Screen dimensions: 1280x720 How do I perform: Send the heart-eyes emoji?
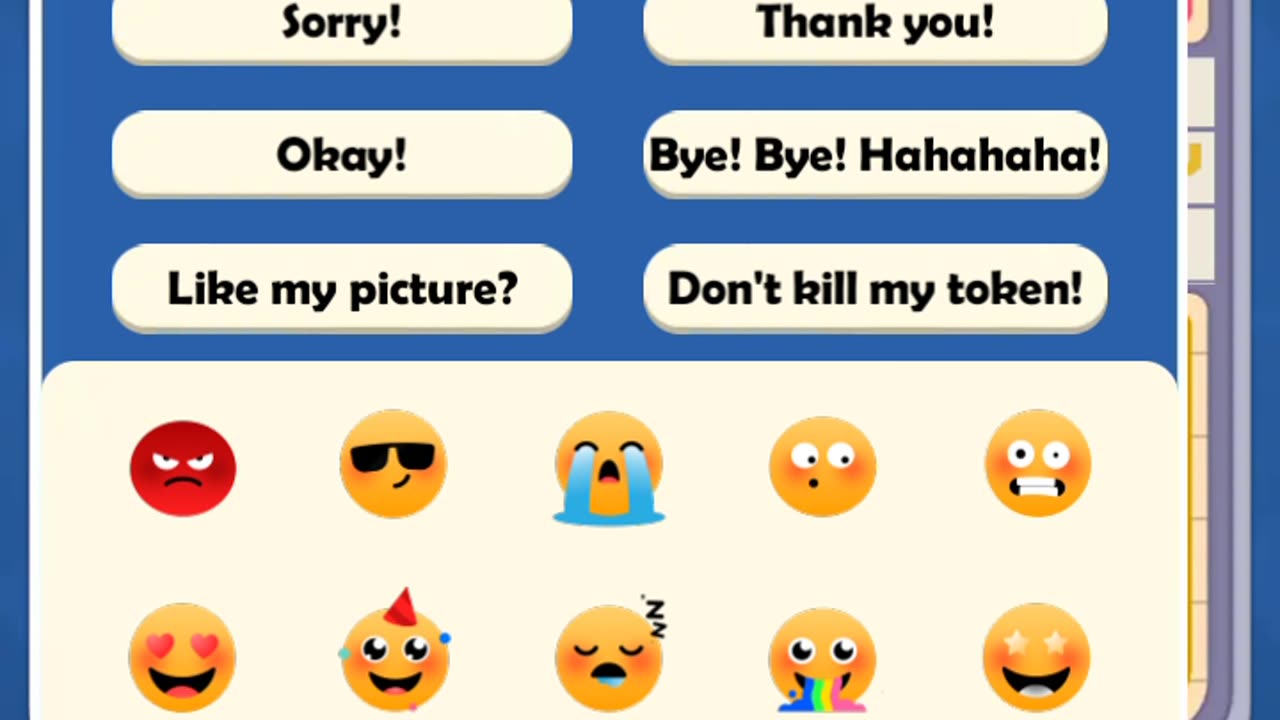click(182, 657)
